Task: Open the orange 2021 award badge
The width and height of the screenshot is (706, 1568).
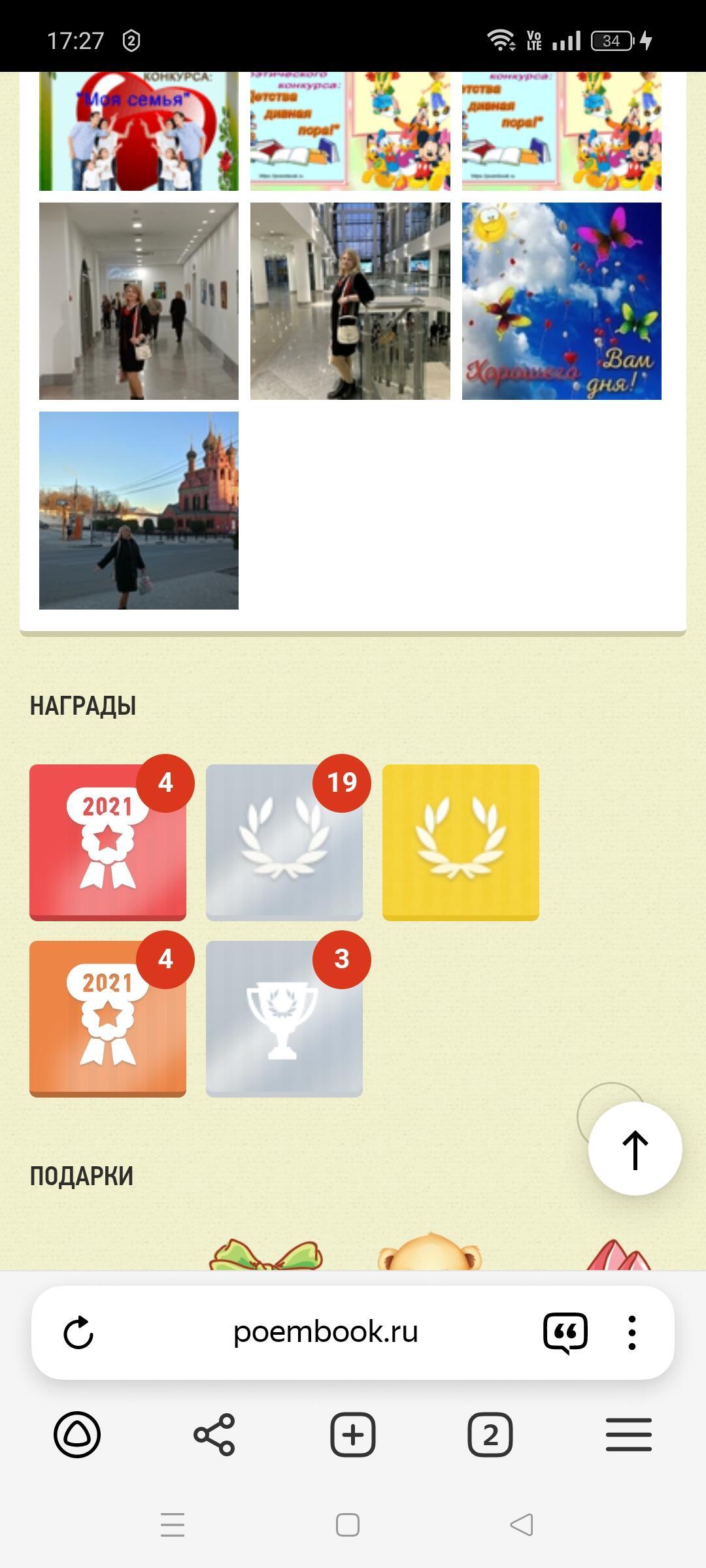Action: pyautogui.click(x=108, y=1019)
